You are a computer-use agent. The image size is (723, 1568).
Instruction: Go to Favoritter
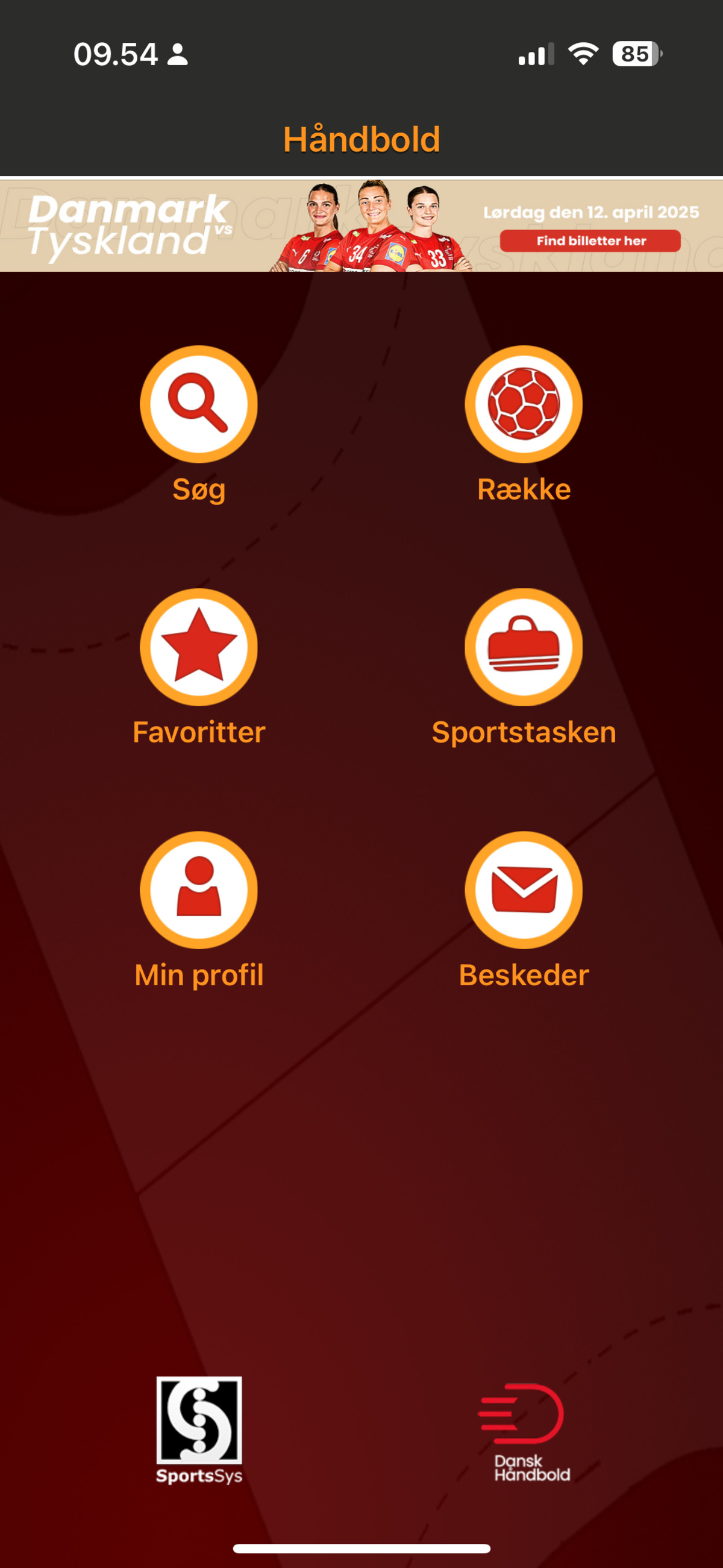(198, 647)
